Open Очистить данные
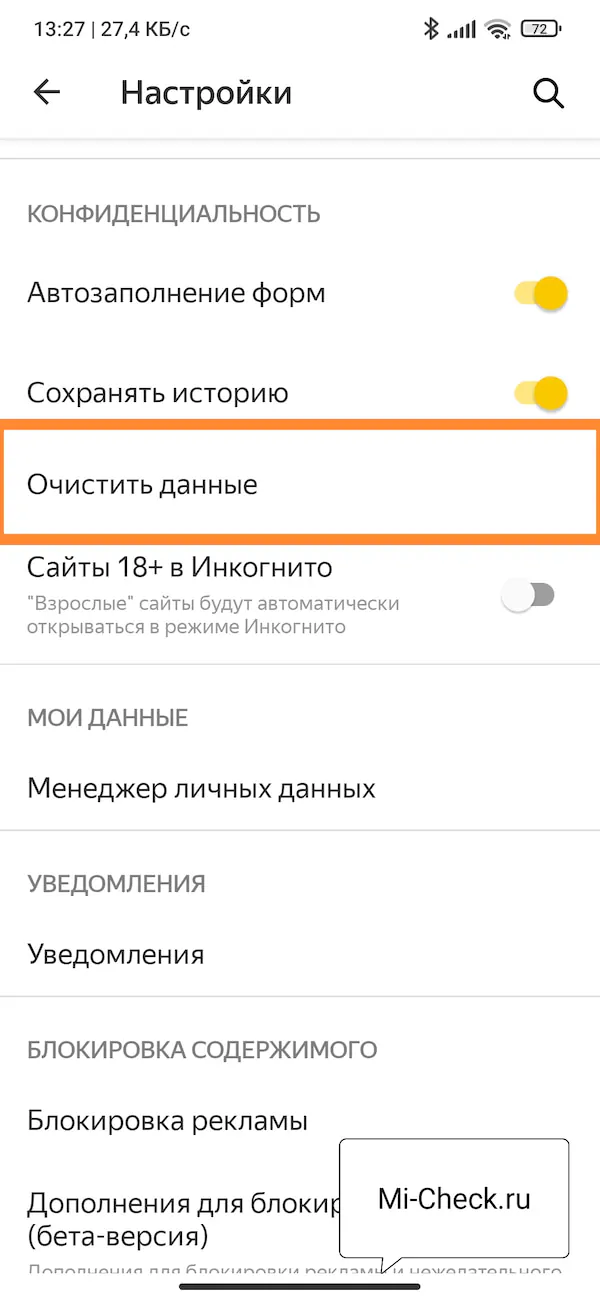This screenshot has width=600, height=1300. click(300, 485)
